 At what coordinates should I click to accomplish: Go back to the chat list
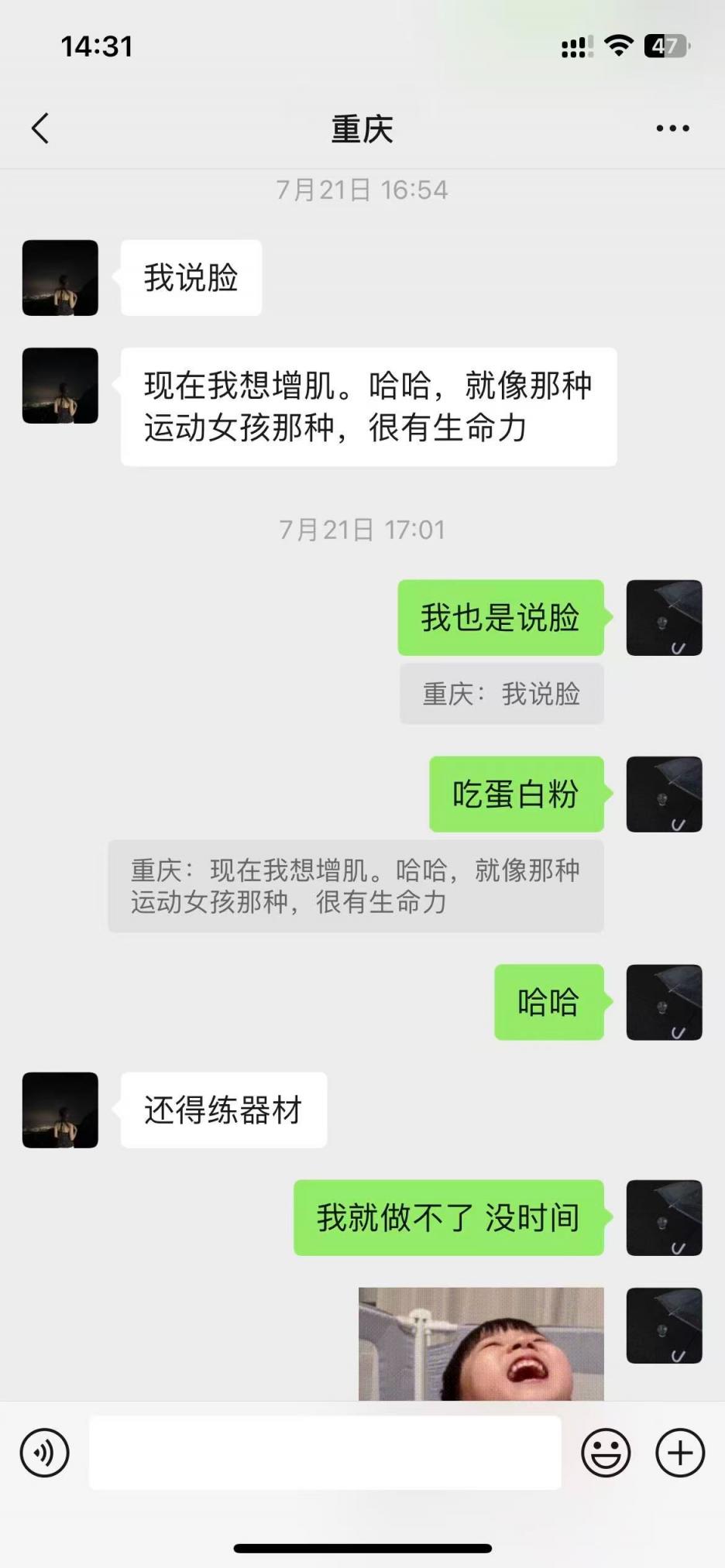[x=41, y=129]
